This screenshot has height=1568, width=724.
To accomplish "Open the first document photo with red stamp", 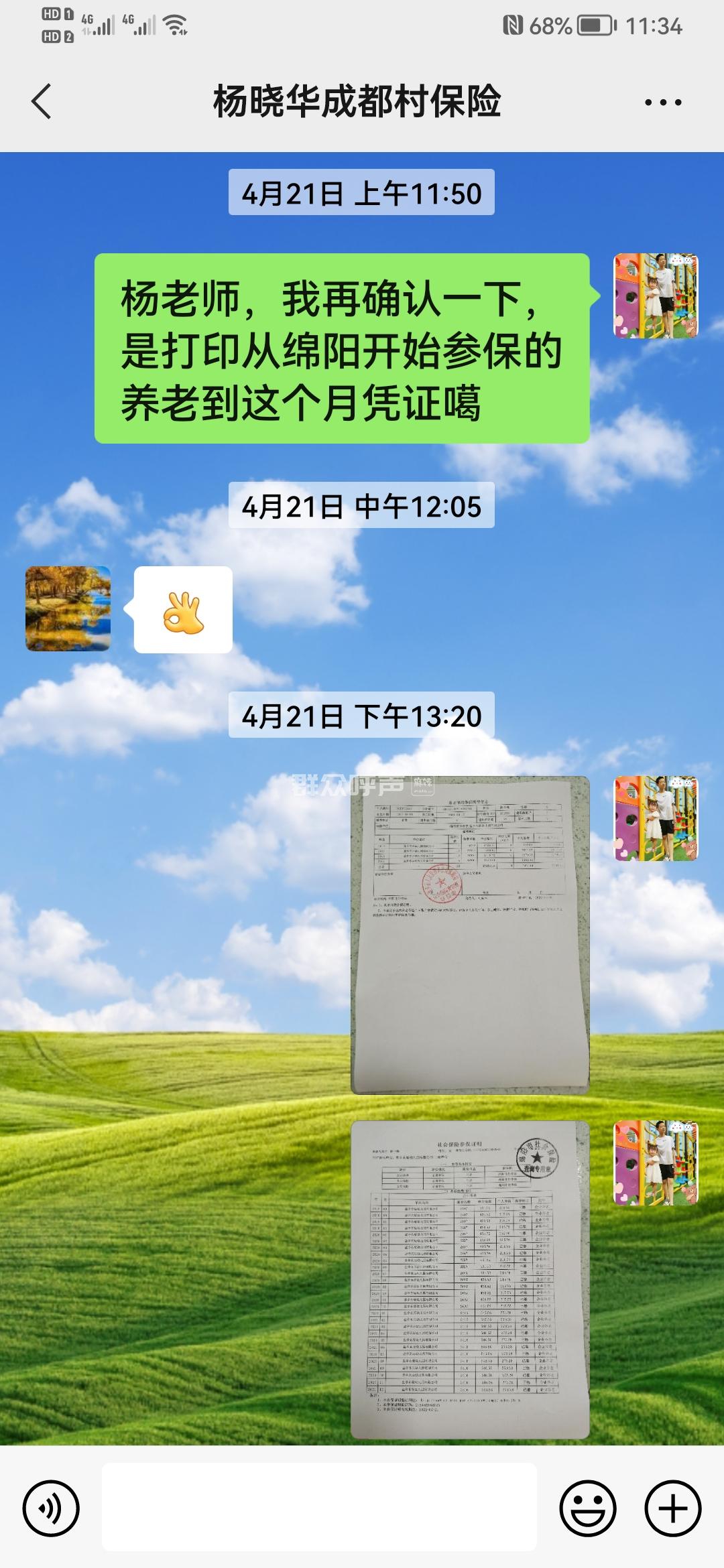I will click(x=470, y=935).
